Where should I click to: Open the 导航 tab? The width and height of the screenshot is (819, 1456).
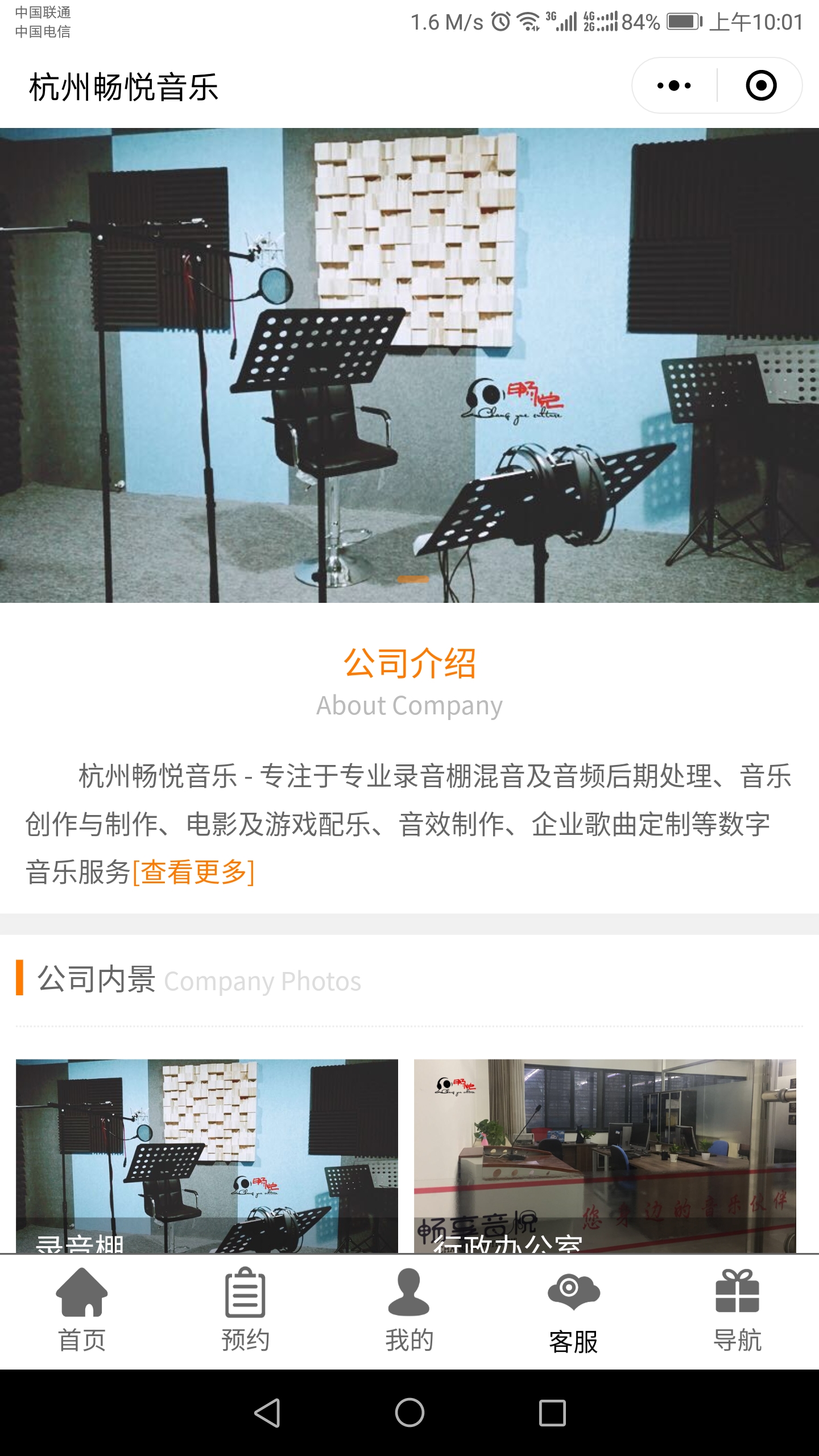[x=737, y=1310]
